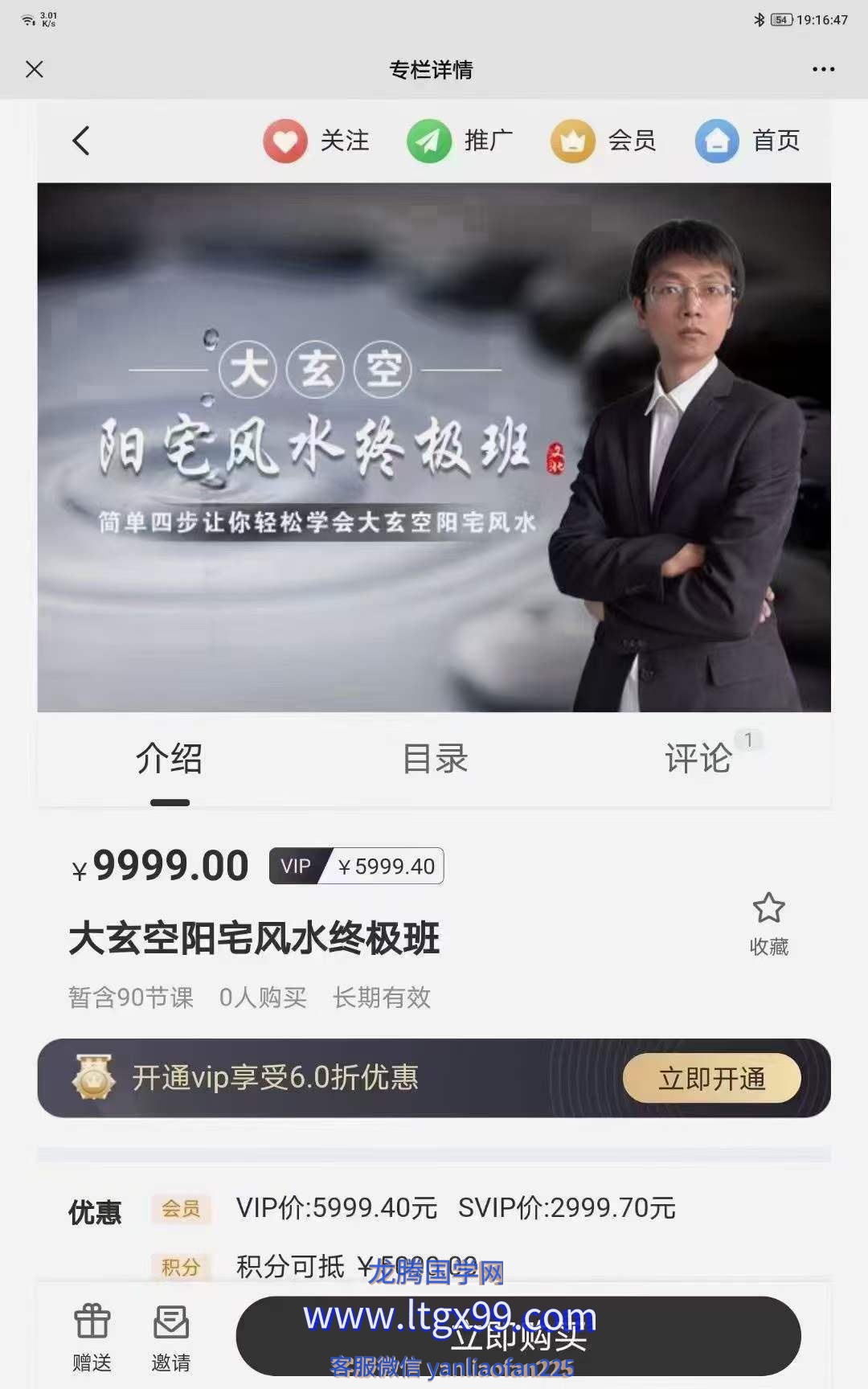868x1389 pixels.
Task: Switch to the 目录 tab
Action: click(435, 759)
